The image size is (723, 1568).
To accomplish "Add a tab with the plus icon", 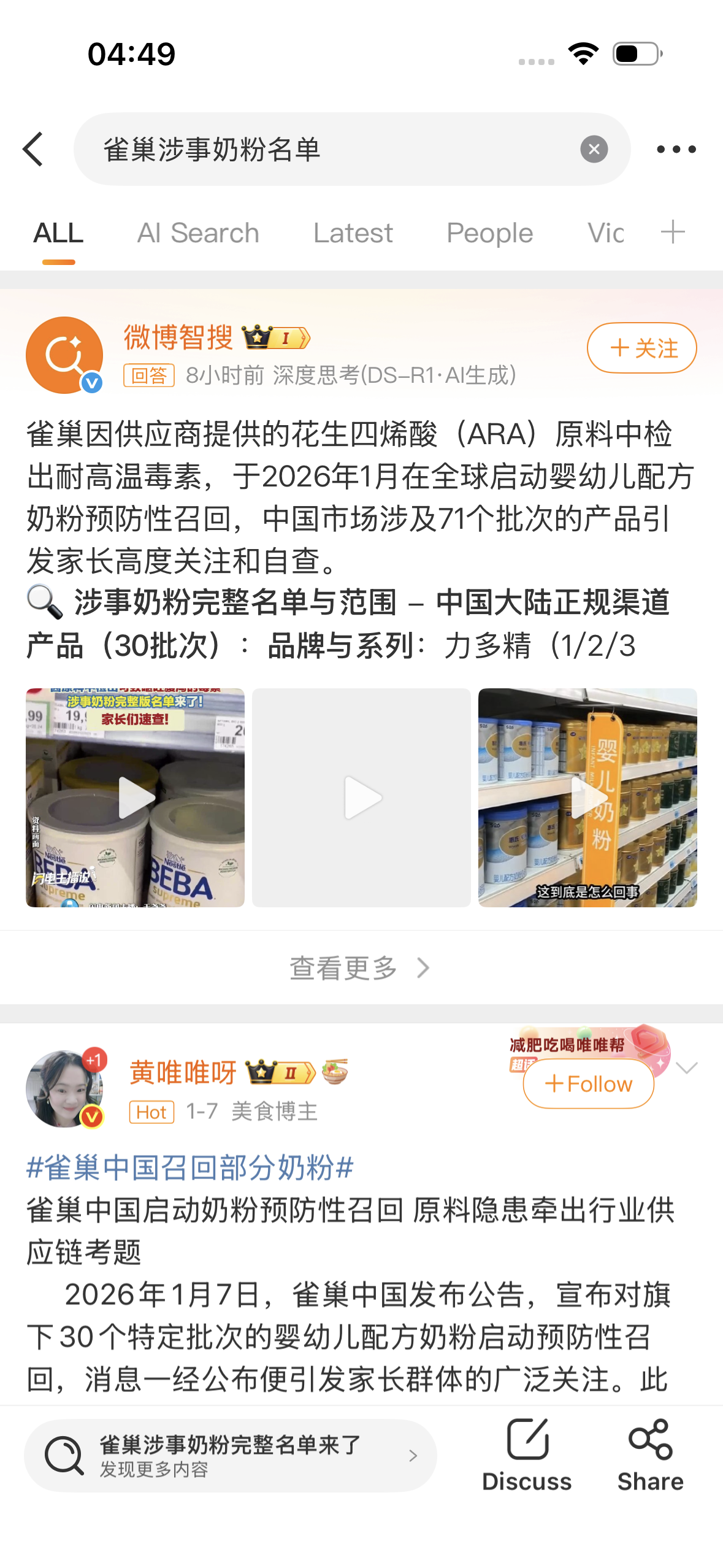I will [673, 233].
